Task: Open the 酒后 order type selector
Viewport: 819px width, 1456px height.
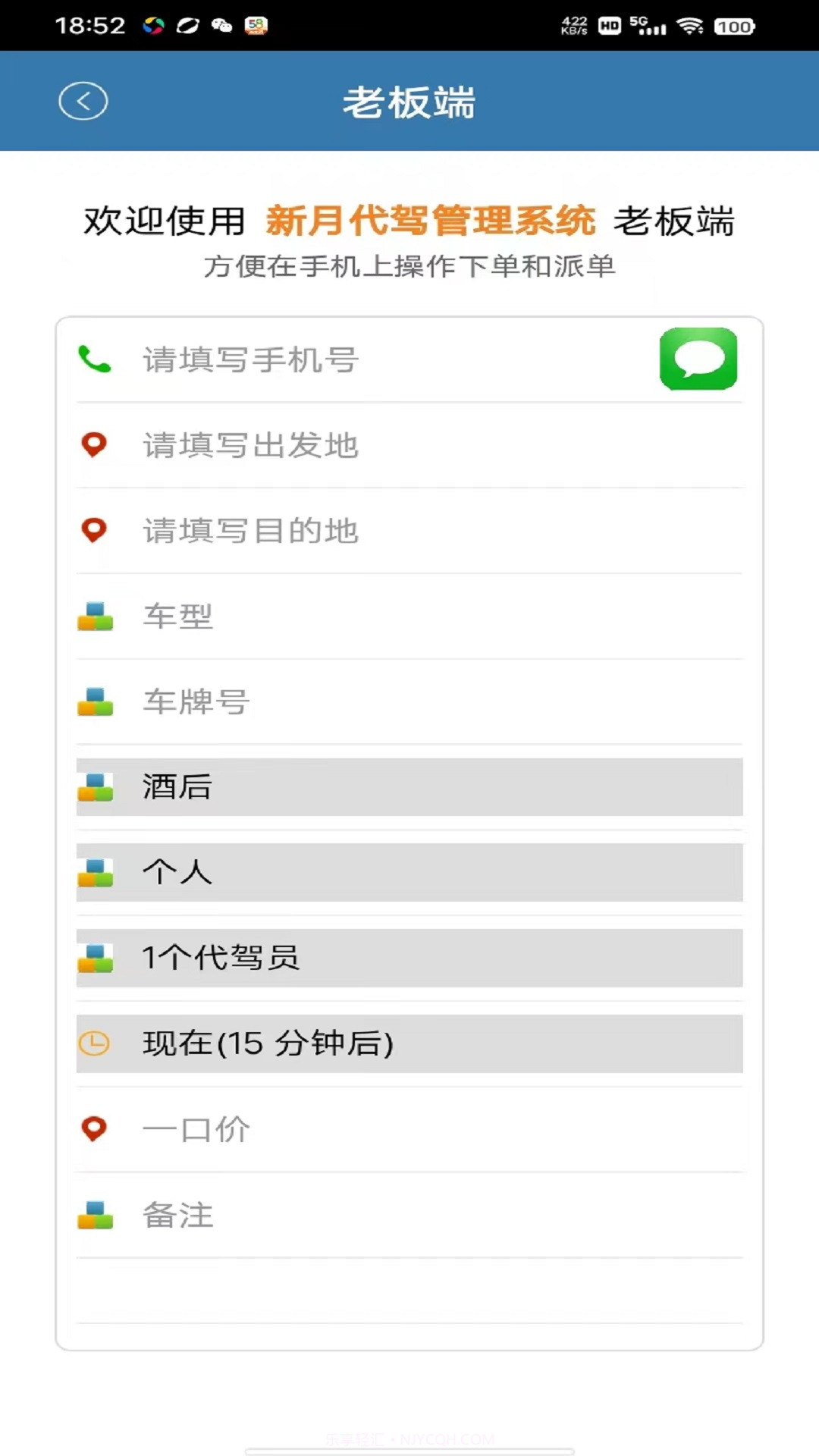Action: (x=409, y=787)
